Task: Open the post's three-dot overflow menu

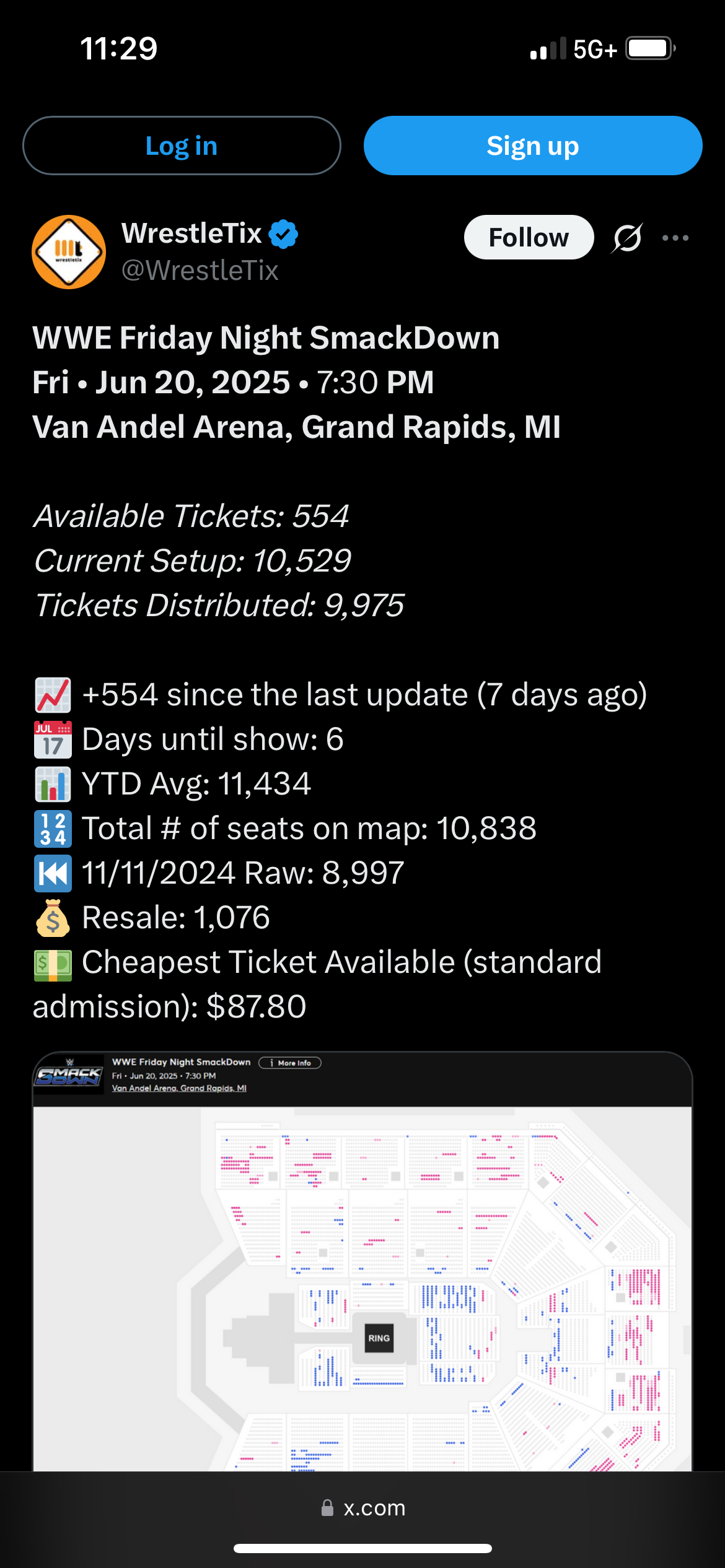Action: (x=675, y=238)
